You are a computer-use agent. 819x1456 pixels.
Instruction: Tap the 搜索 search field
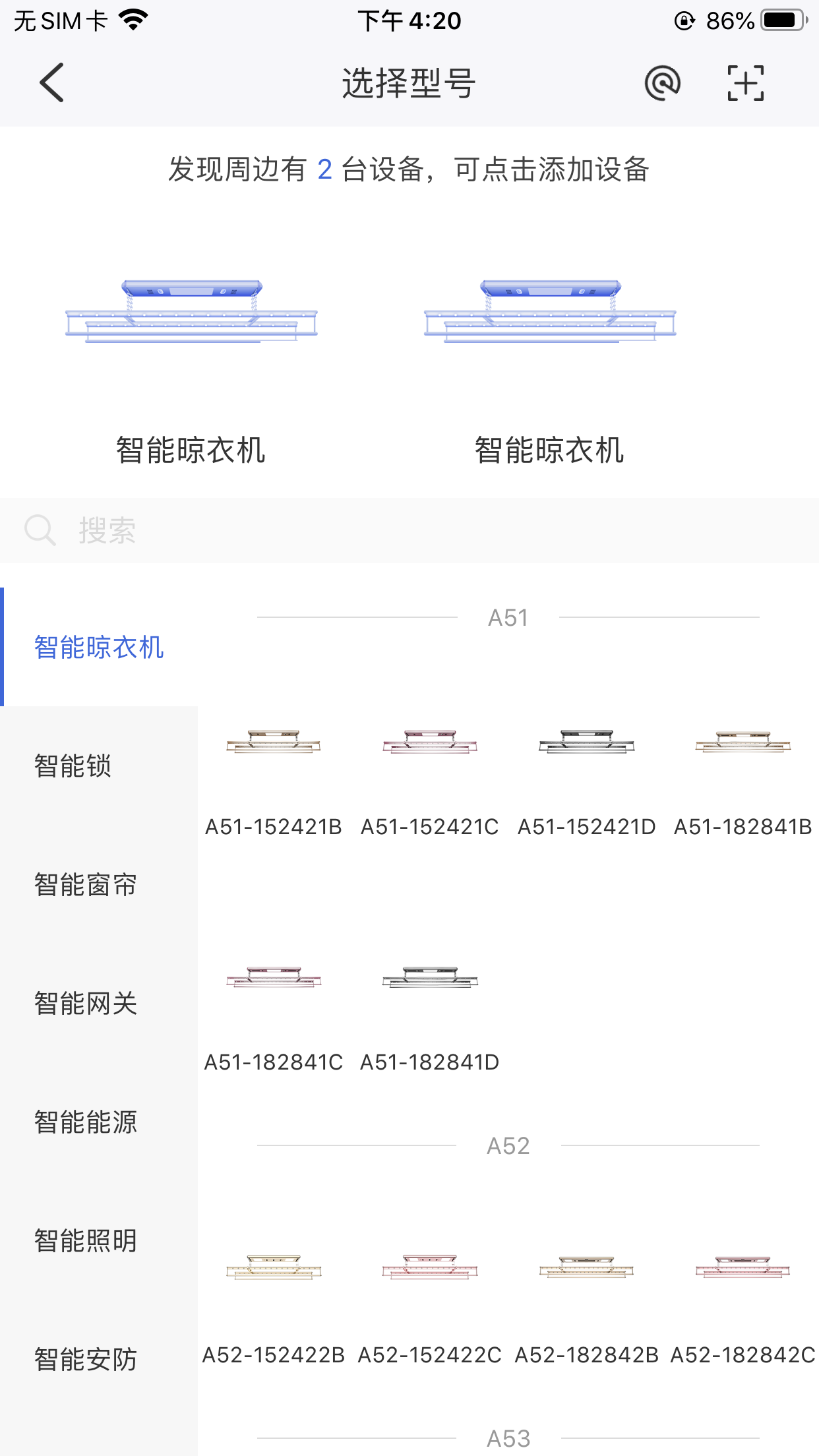(x=409, y=530)
